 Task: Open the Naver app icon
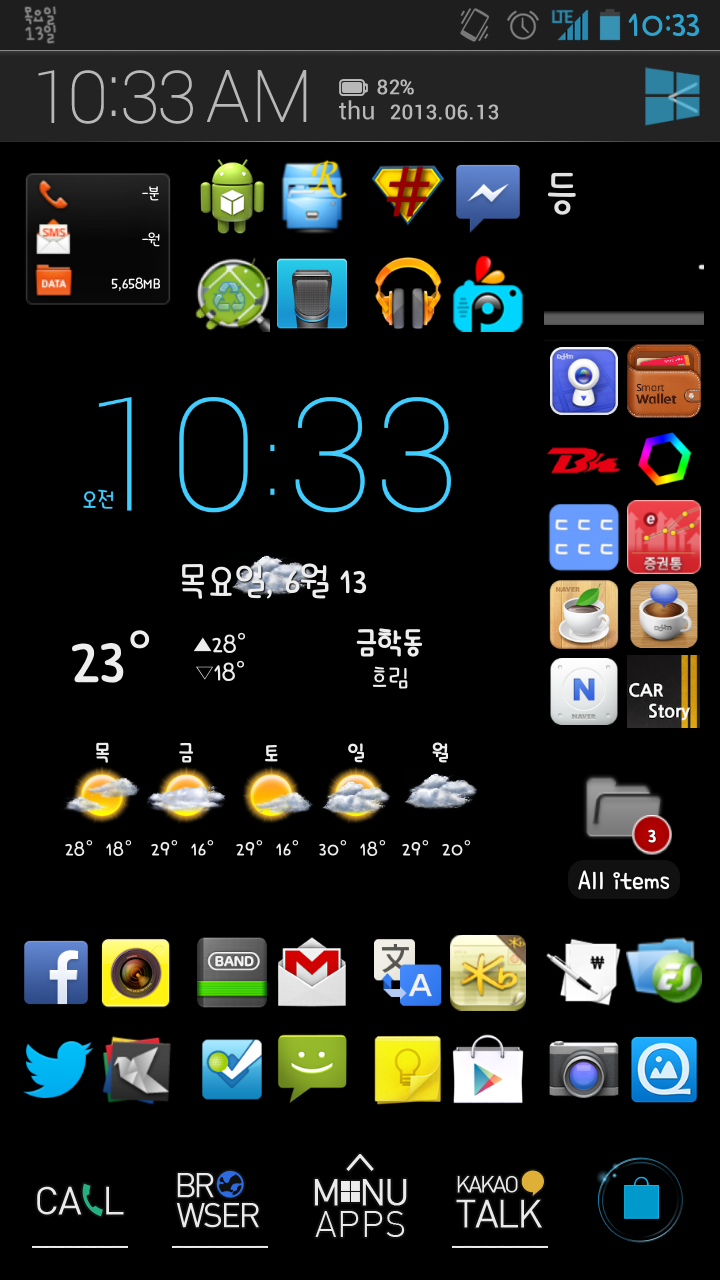(x=583, y=691)
